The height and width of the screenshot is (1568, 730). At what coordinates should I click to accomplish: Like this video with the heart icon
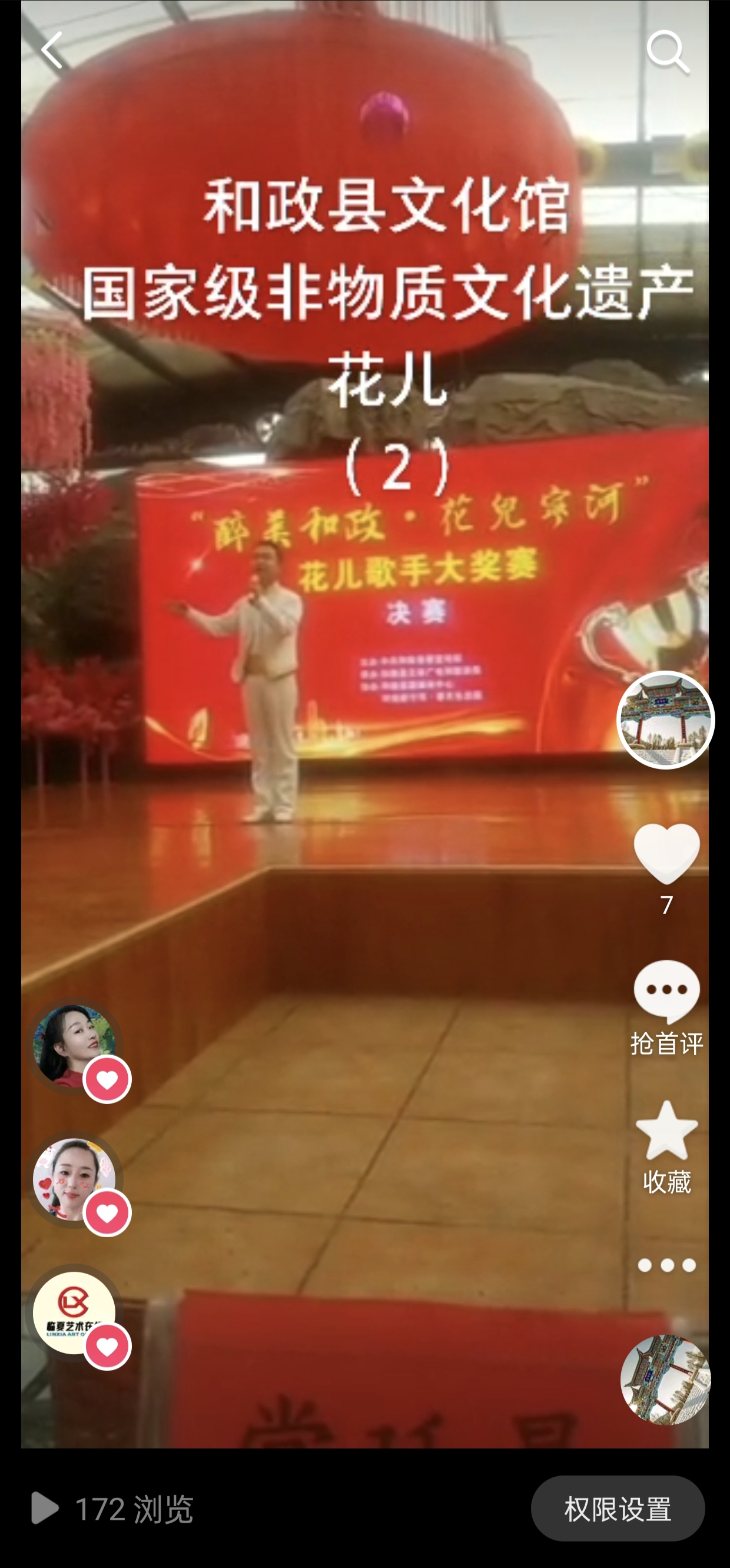(666, 853)
